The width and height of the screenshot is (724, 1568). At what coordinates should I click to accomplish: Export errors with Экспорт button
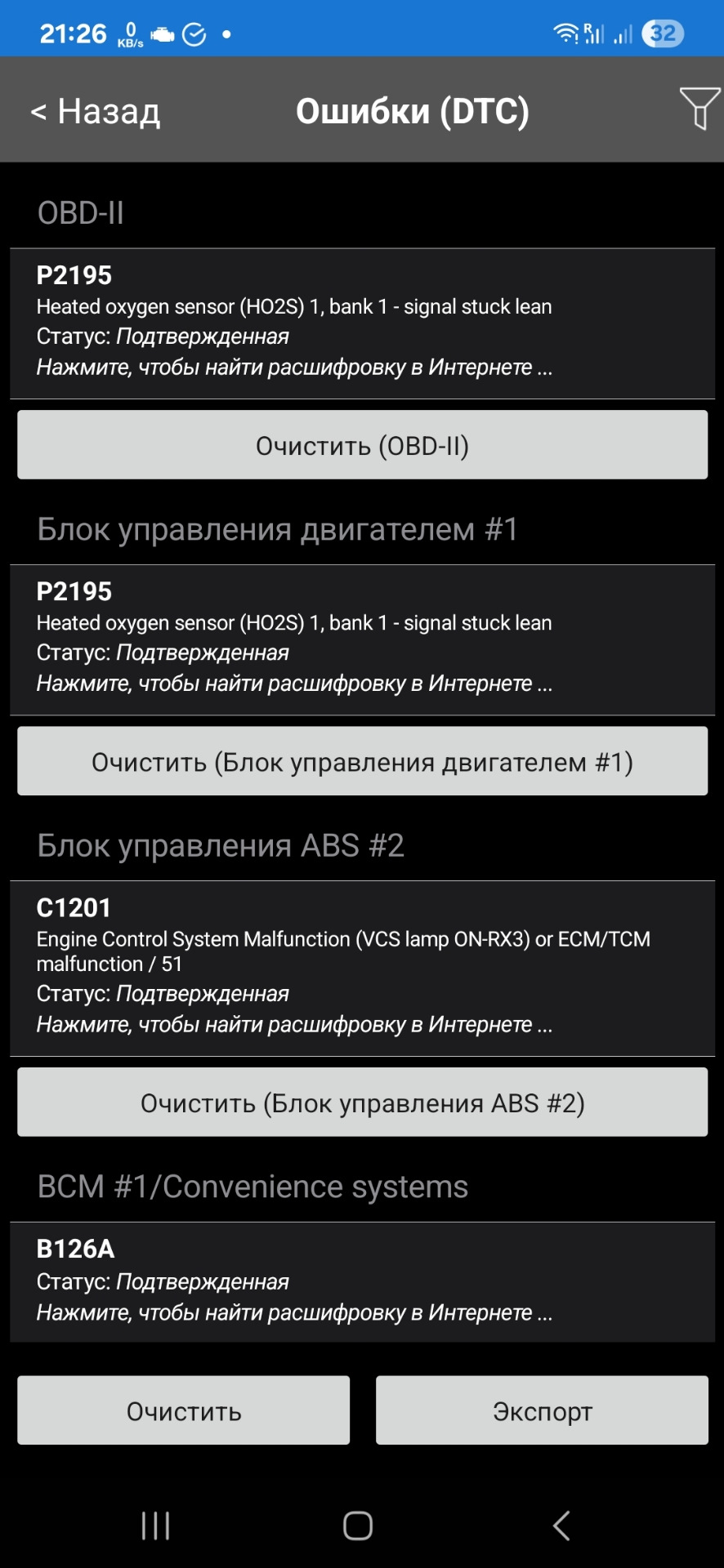point(542,1410)
